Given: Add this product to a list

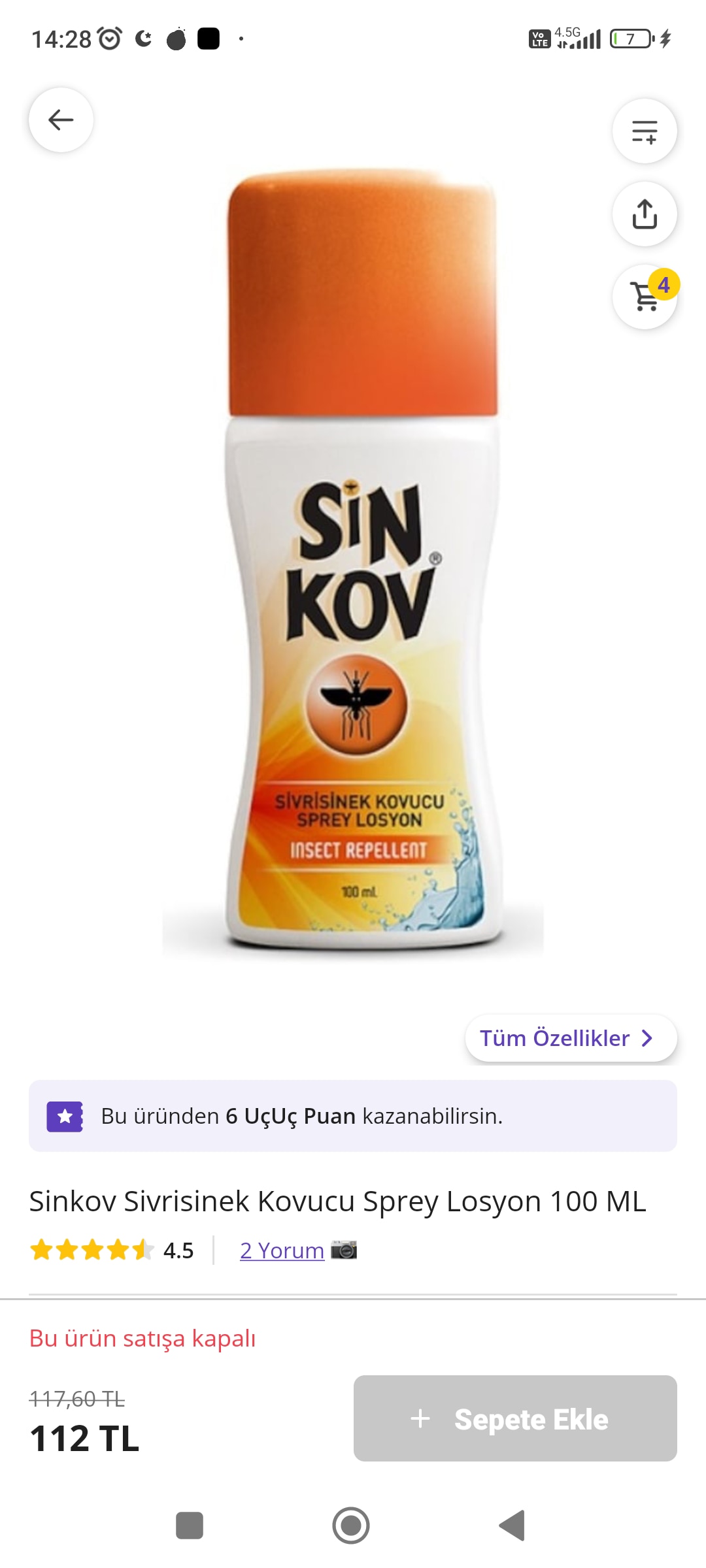Looking at the screenshot, I should pos(645,131).
